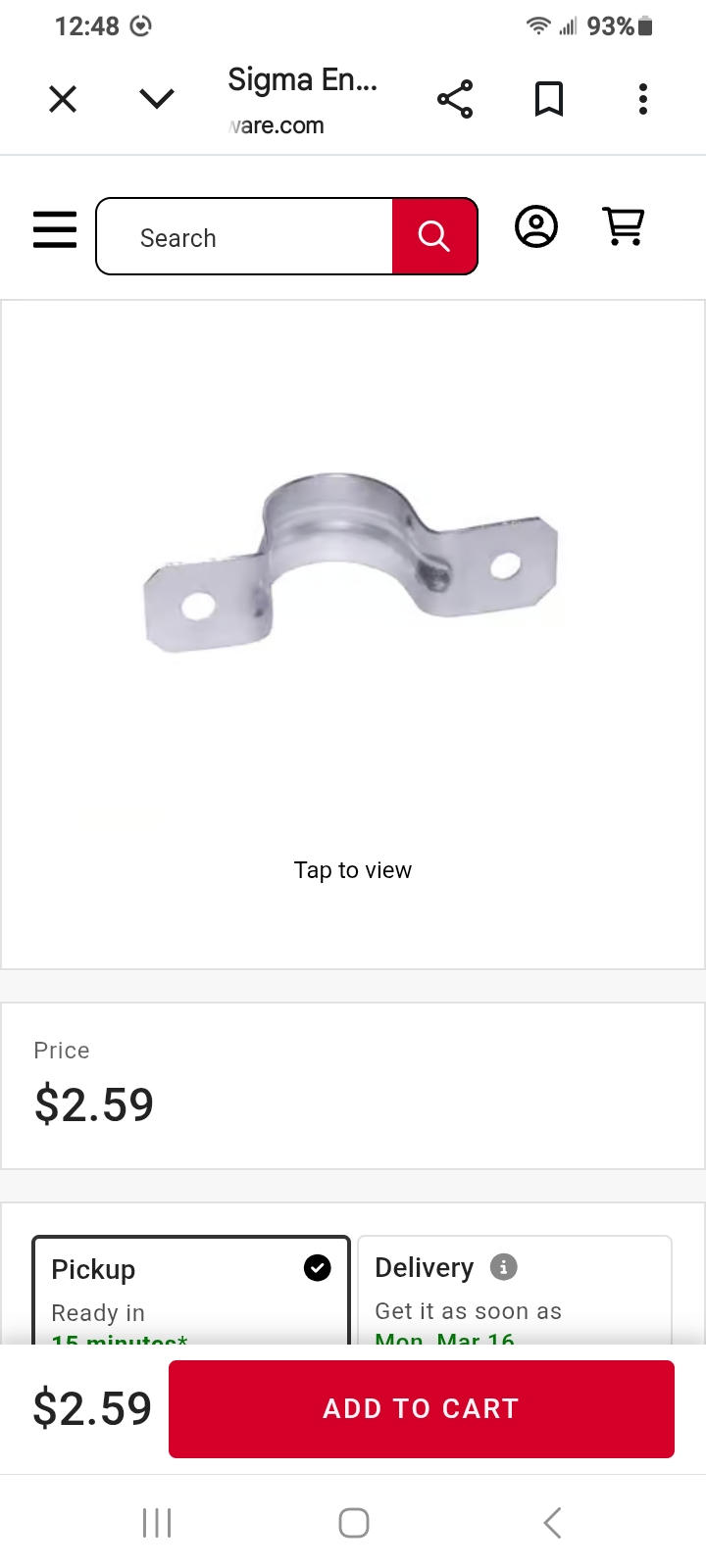The height and width of the screenshot is (1568, 706).
Task: Show Delivery info tooltip
Action: coord(504,1267)
